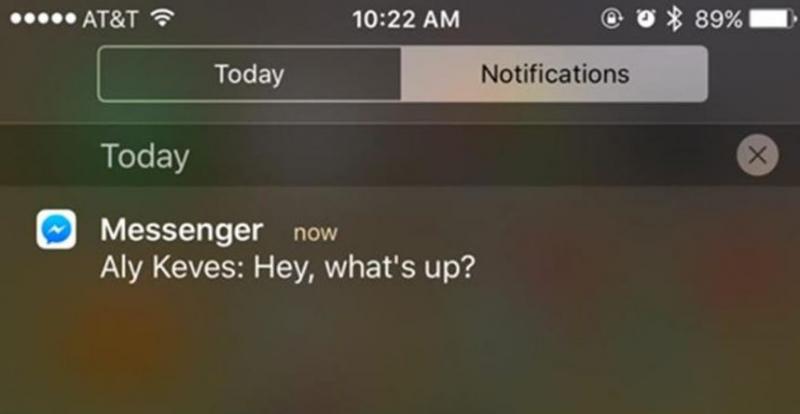The height and width of the screenshot is (414, 800).
Task: Clear today's notifications with the X button
Action: (x=757, y=155)
